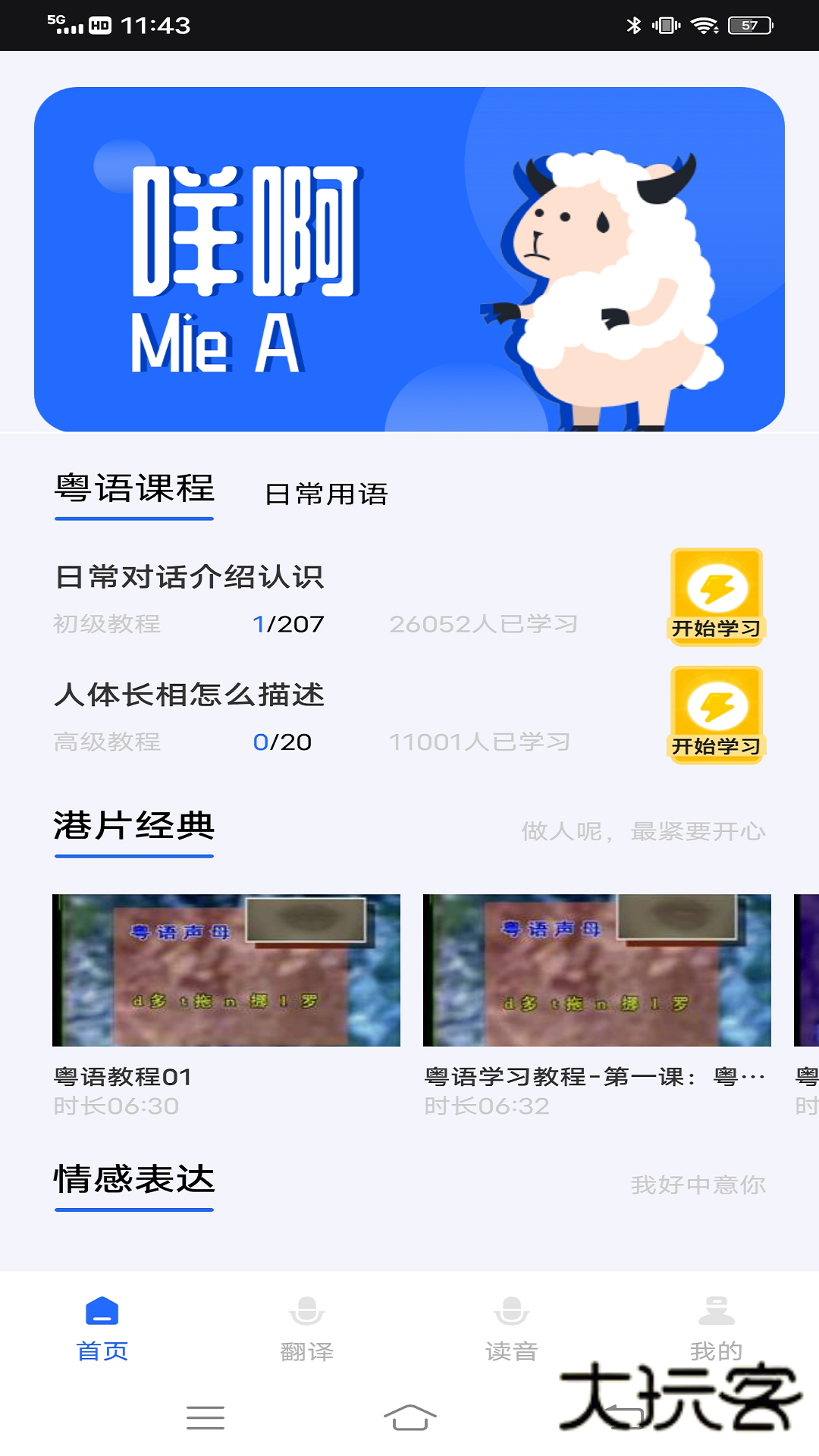819x1456 pixels.
Task: Tap 开始学习 for the beginner course
Action: 717,628
